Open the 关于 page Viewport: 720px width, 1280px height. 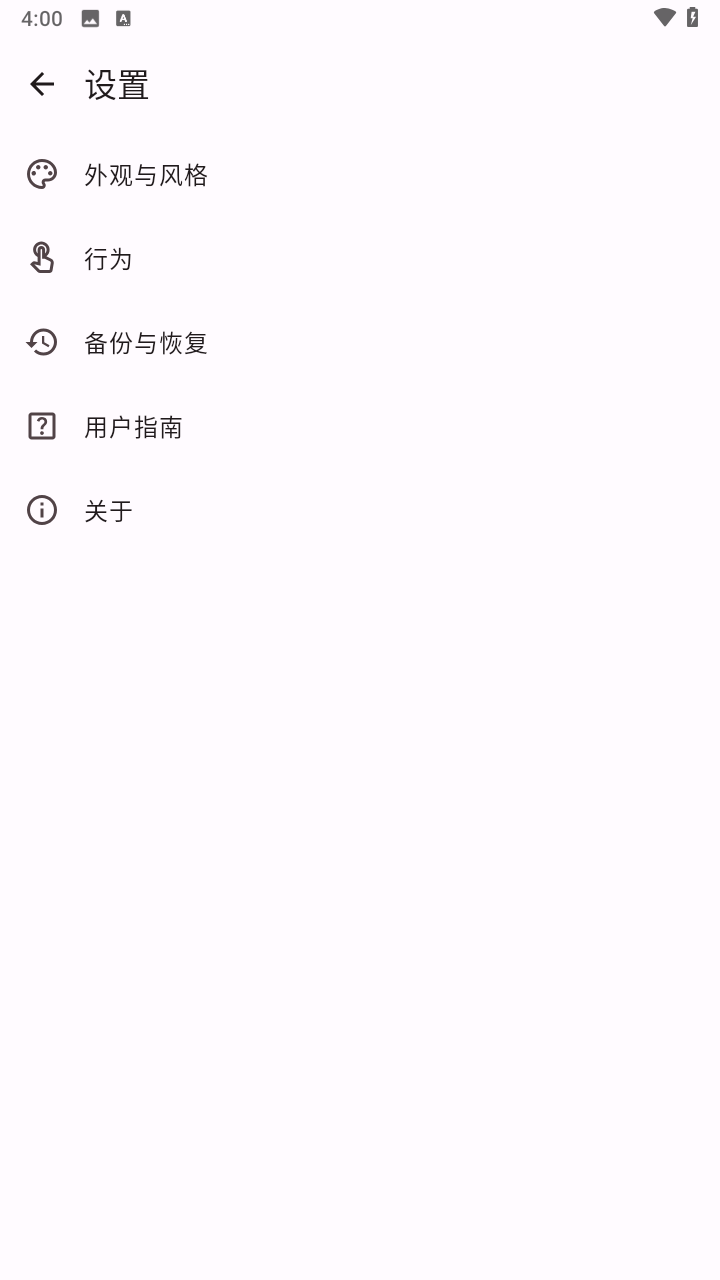pyautogui.click(x=360, y=511)
